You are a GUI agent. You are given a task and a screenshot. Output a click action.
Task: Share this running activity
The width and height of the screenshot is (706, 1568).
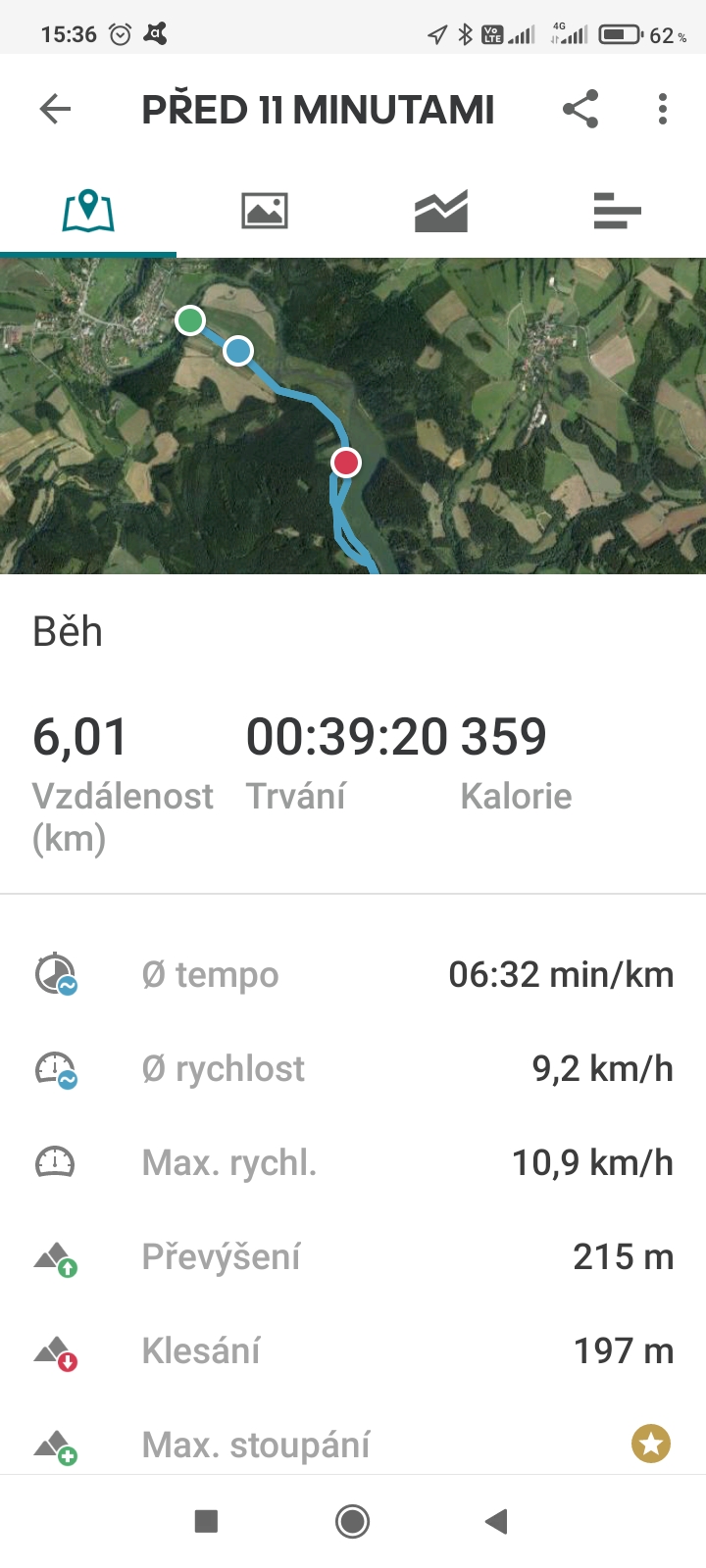(x=580, y=109)
